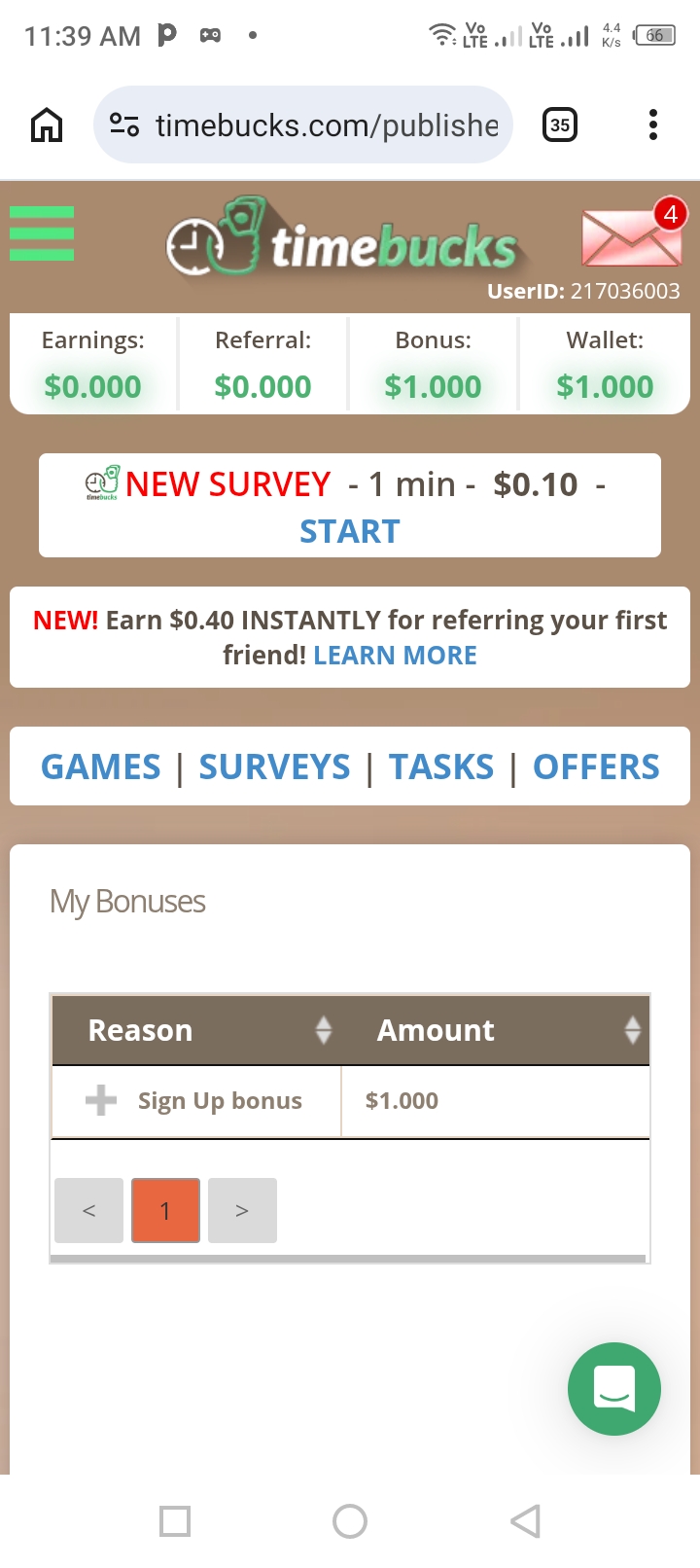
Task: Go to the previous bonuses page
Action: [89, 1210]
